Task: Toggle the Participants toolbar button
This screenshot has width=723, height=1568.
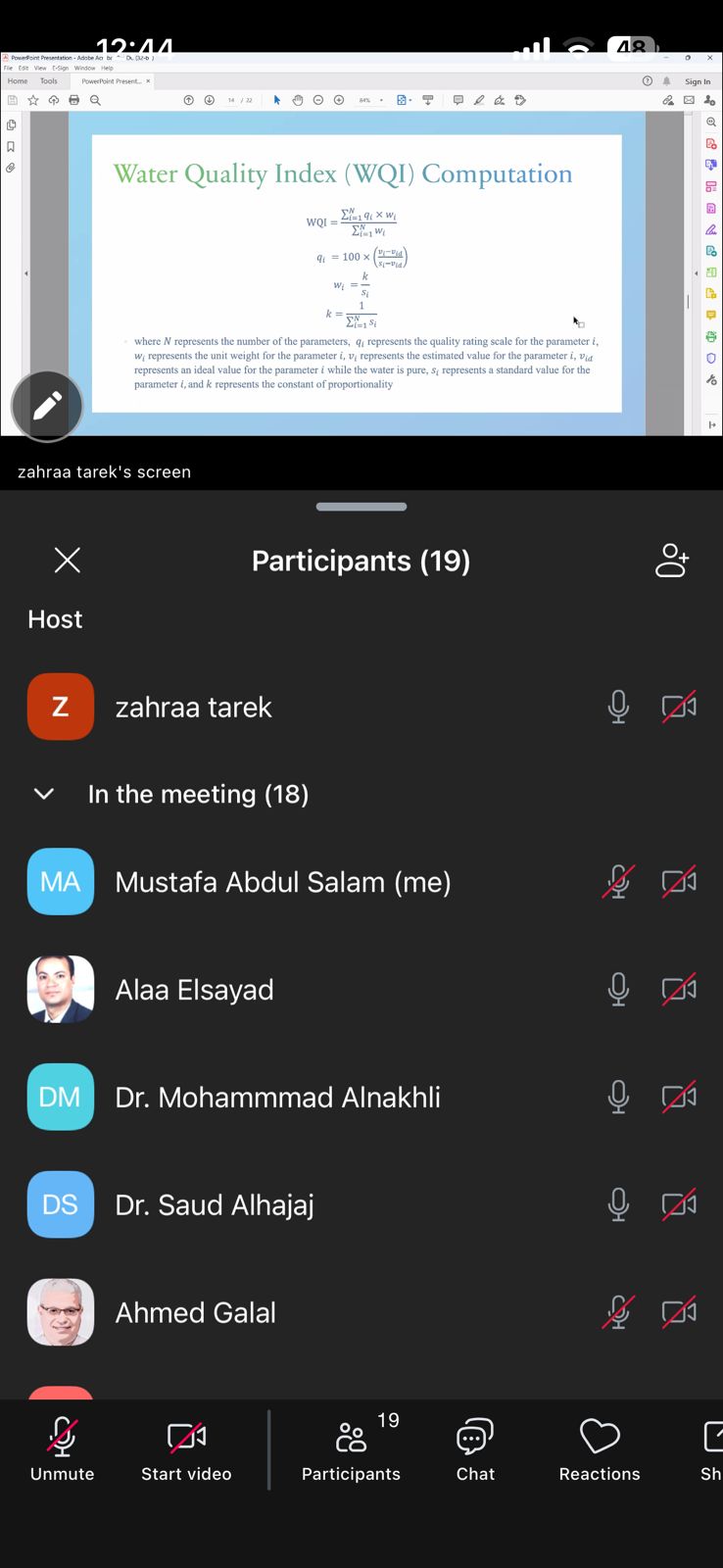Action: tap(351, 1450)
